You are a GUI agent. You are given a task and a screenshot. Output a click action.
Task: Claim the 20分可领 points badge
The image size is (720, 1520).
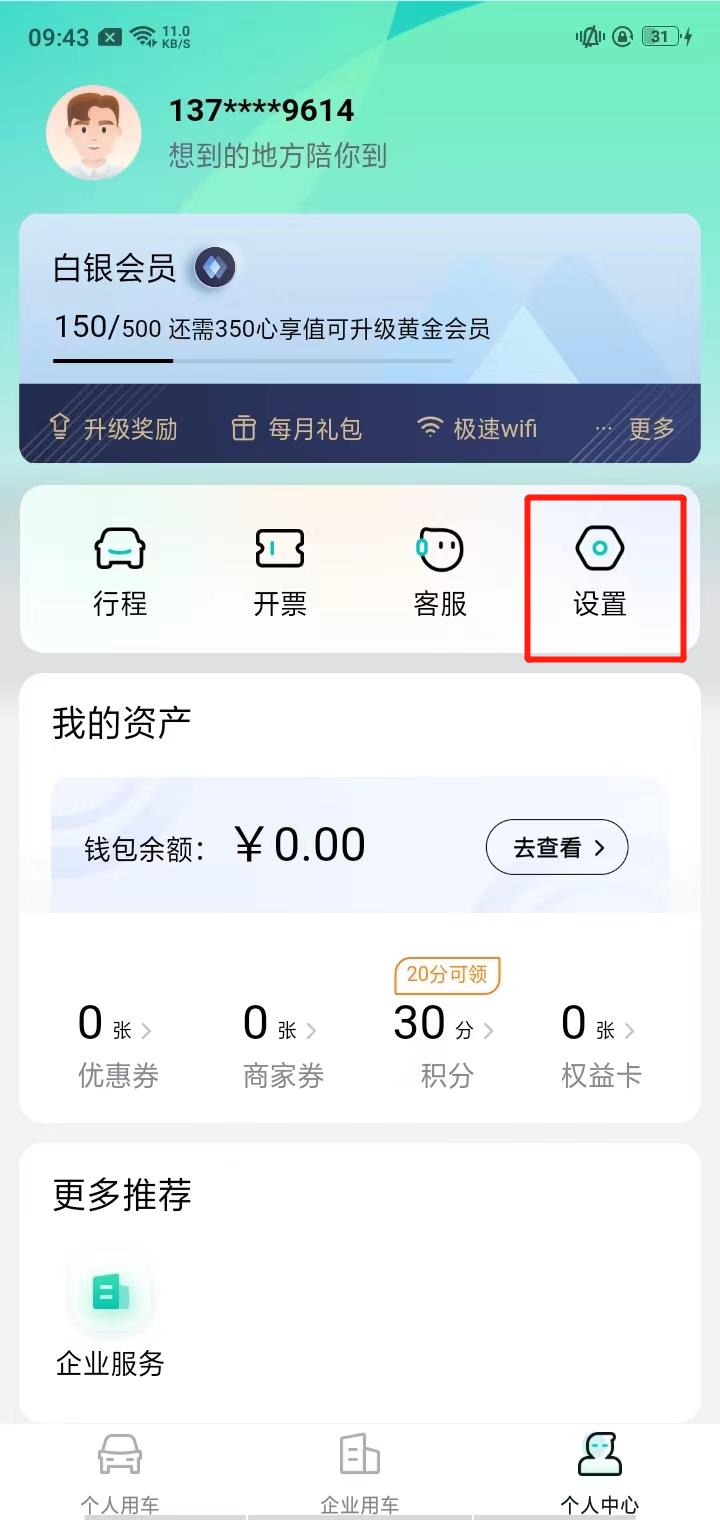pyautogui.click(x=447, y=975)
